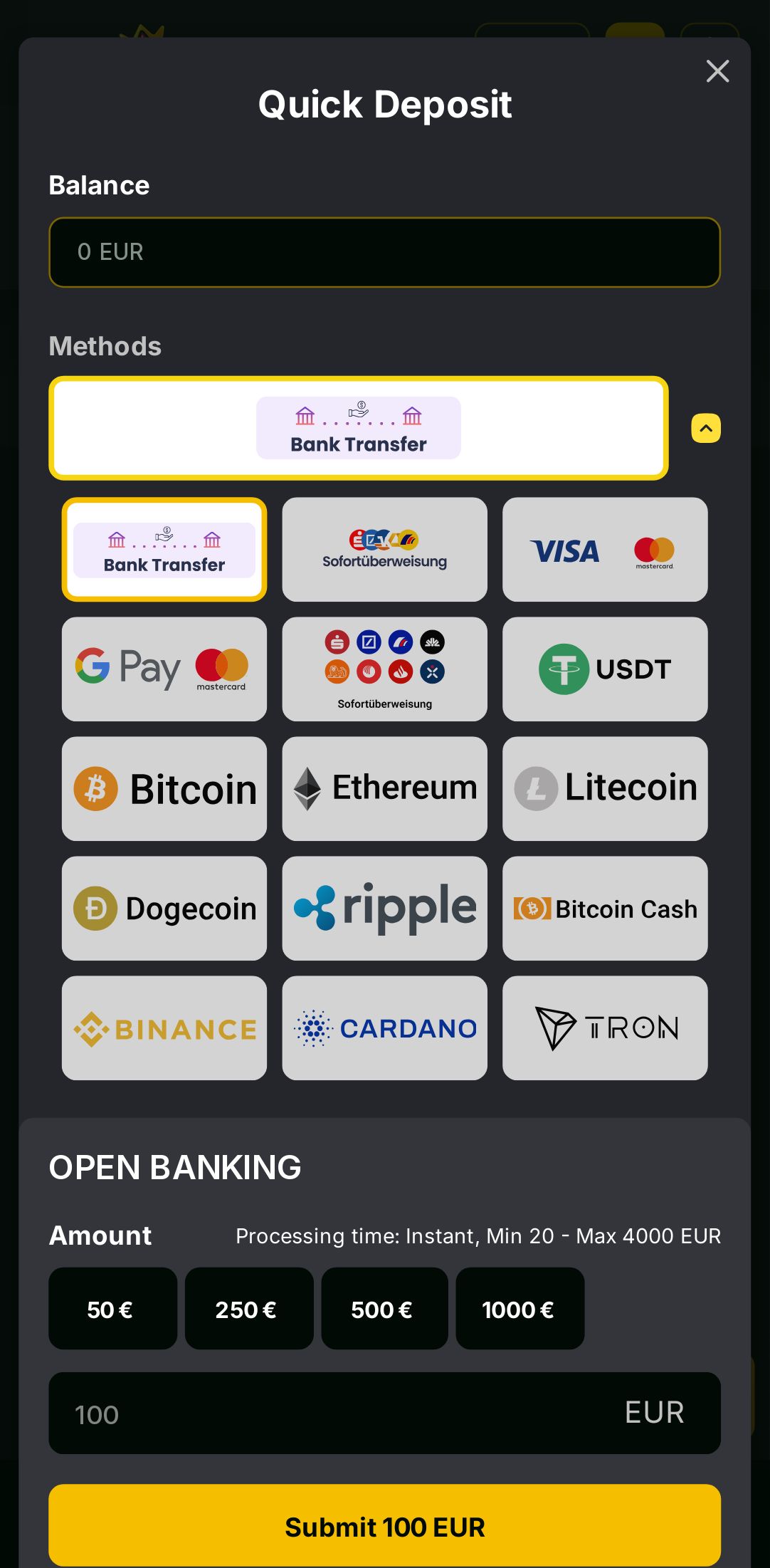
Task: Submit the 100 EUR deposit
Action: coord(384,1526)
